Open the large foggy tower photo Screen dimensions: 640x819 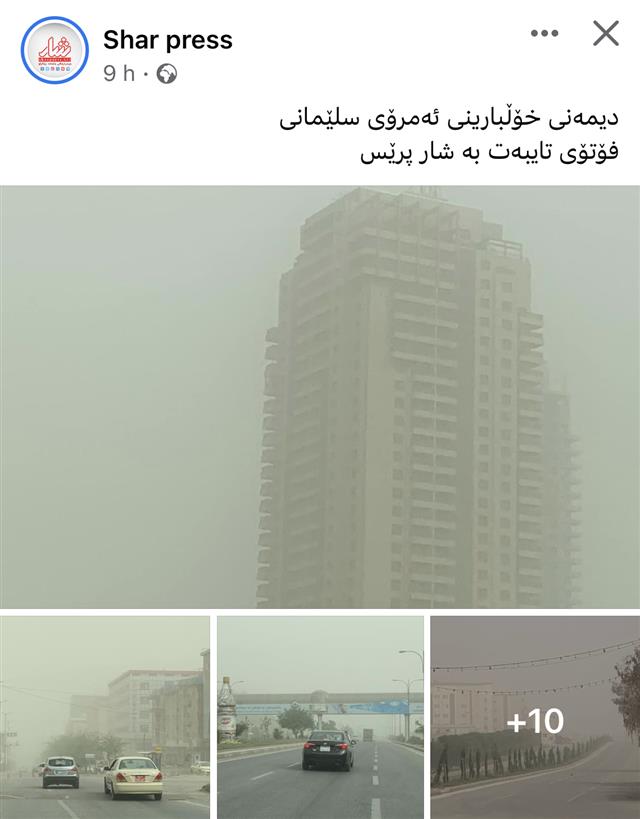click(320, 396)
